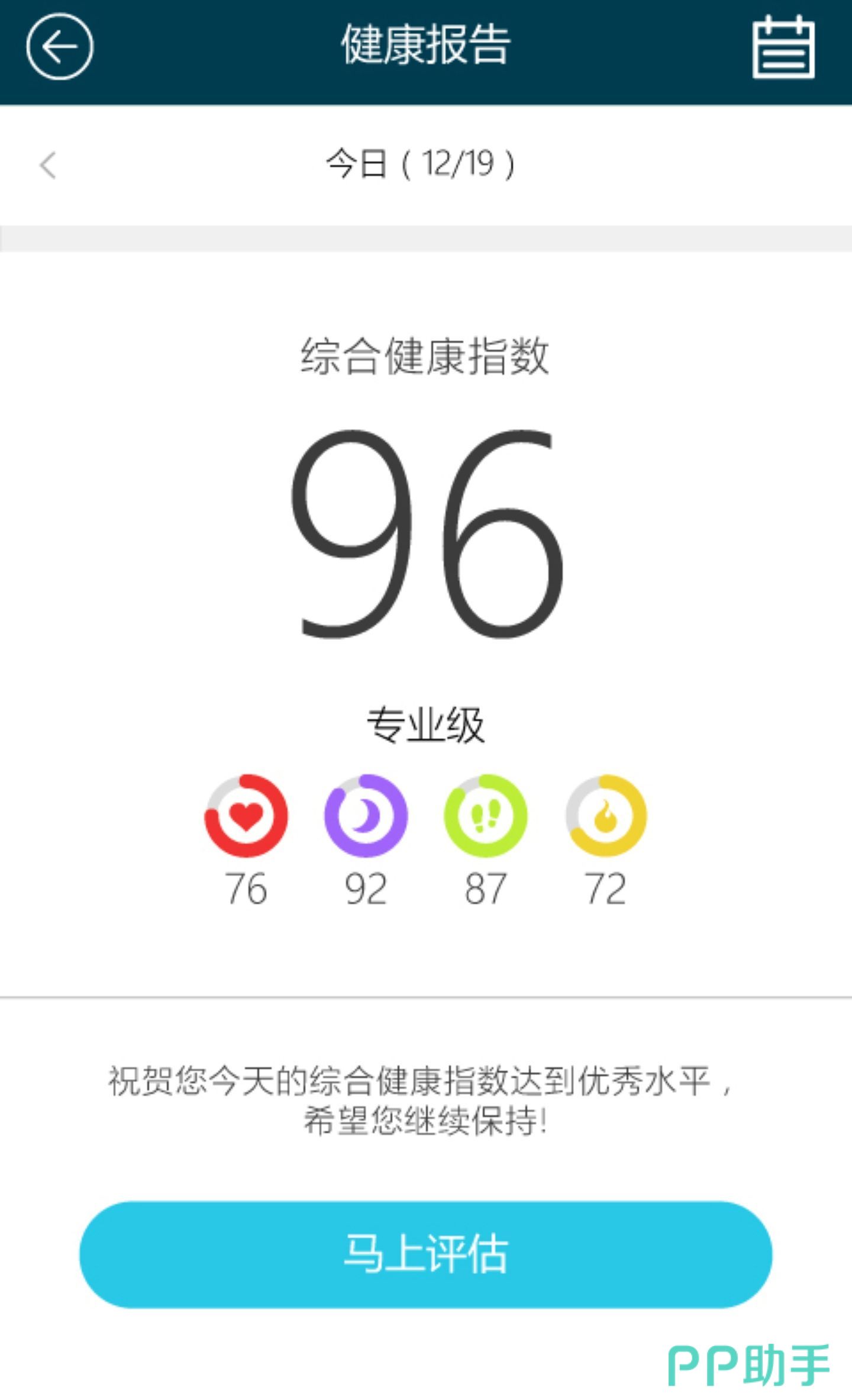Go to the previous day's report

click(48, 165)
